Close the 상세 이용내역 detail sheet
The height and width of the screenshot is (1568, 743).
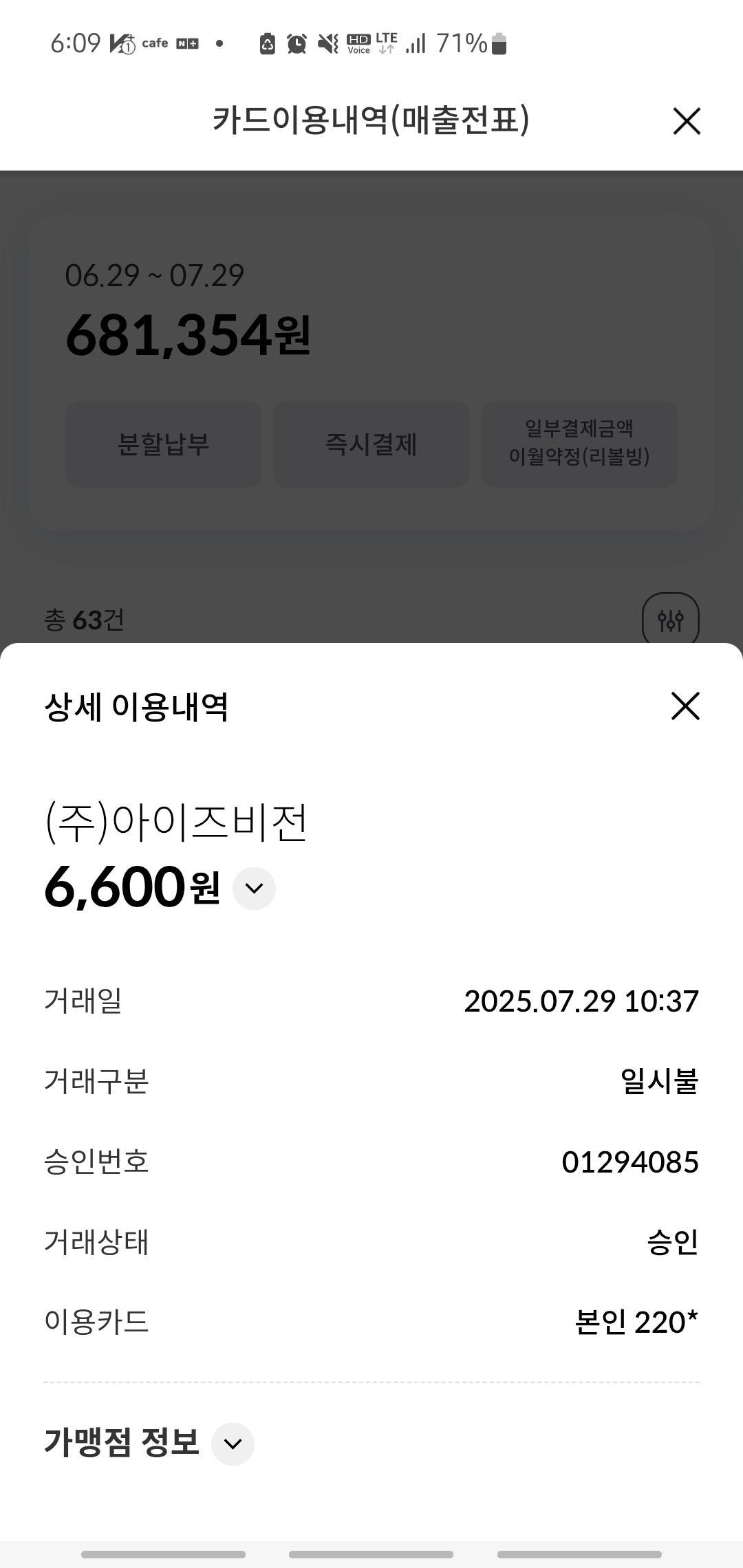pyautogui.click(x=685, y=706)
